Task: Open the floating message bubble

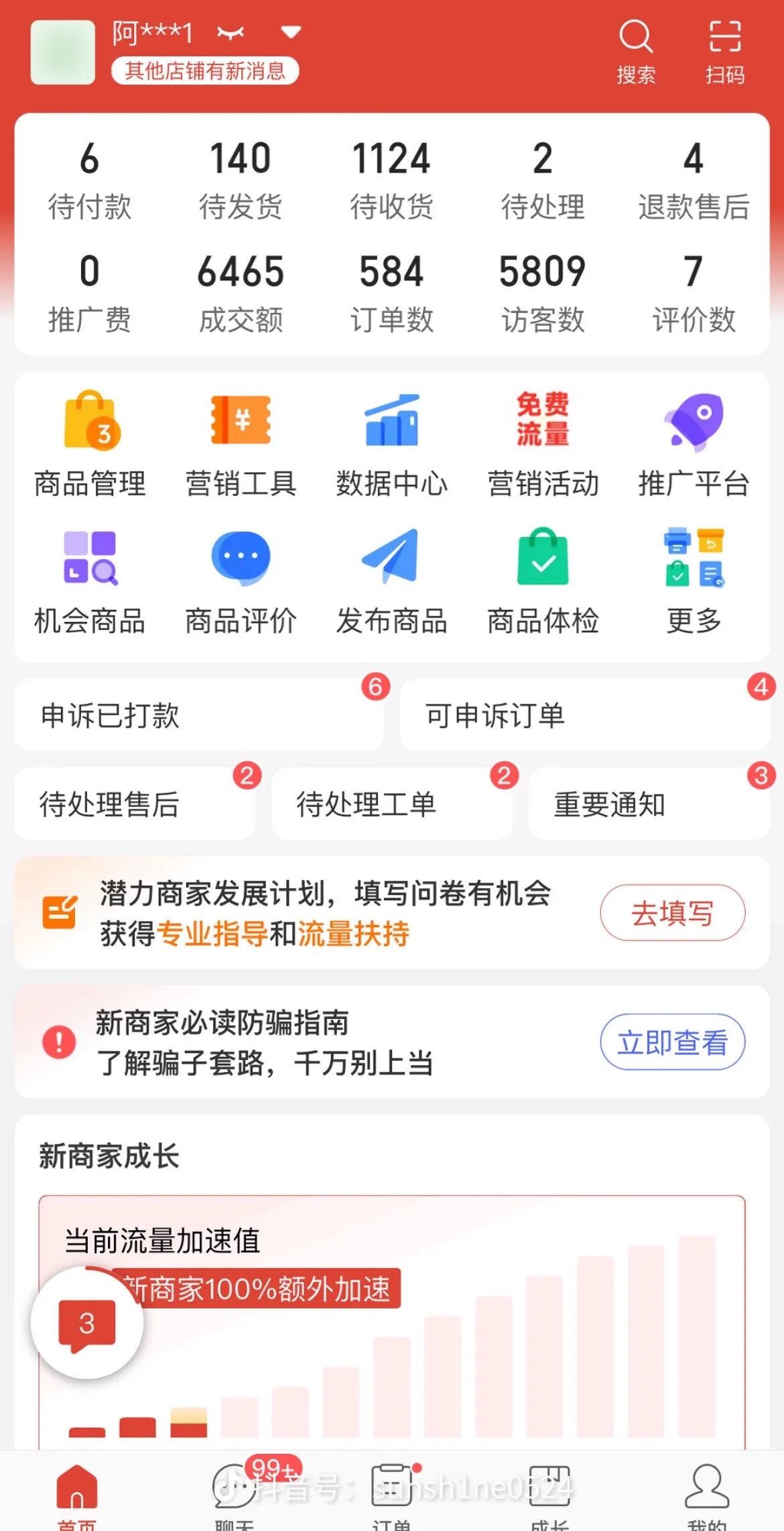Action: (x=87, y=1323)
